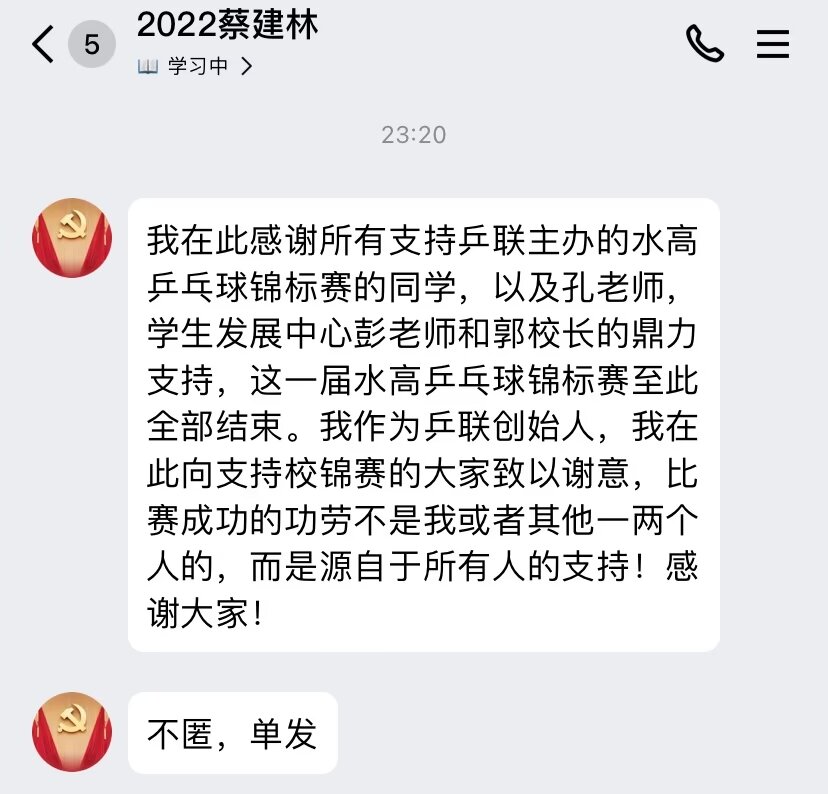Tap the avatar next to 不匿，单发
The image size is (828, 794).
point(72,731)
